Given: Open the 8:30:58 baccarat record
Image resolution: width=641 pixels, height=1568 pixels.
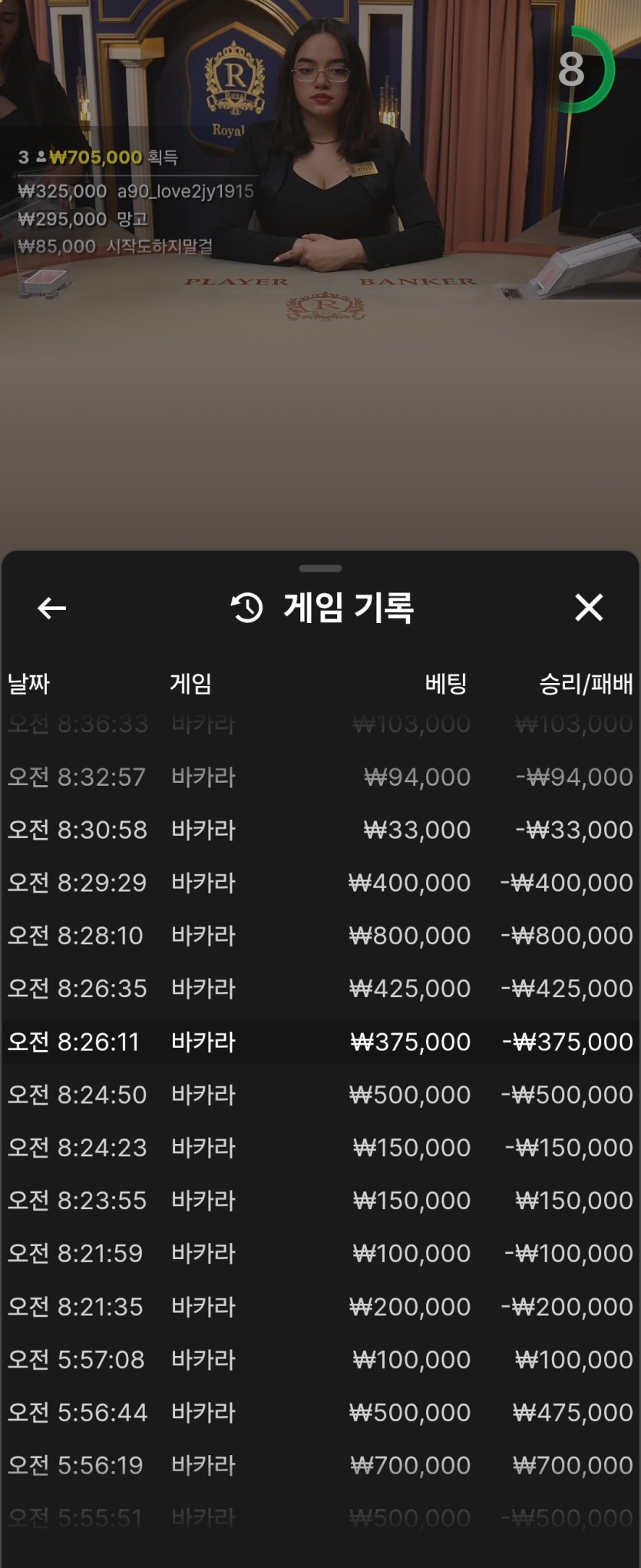Looking at the screenshot, I should click(x=320, y=830).
